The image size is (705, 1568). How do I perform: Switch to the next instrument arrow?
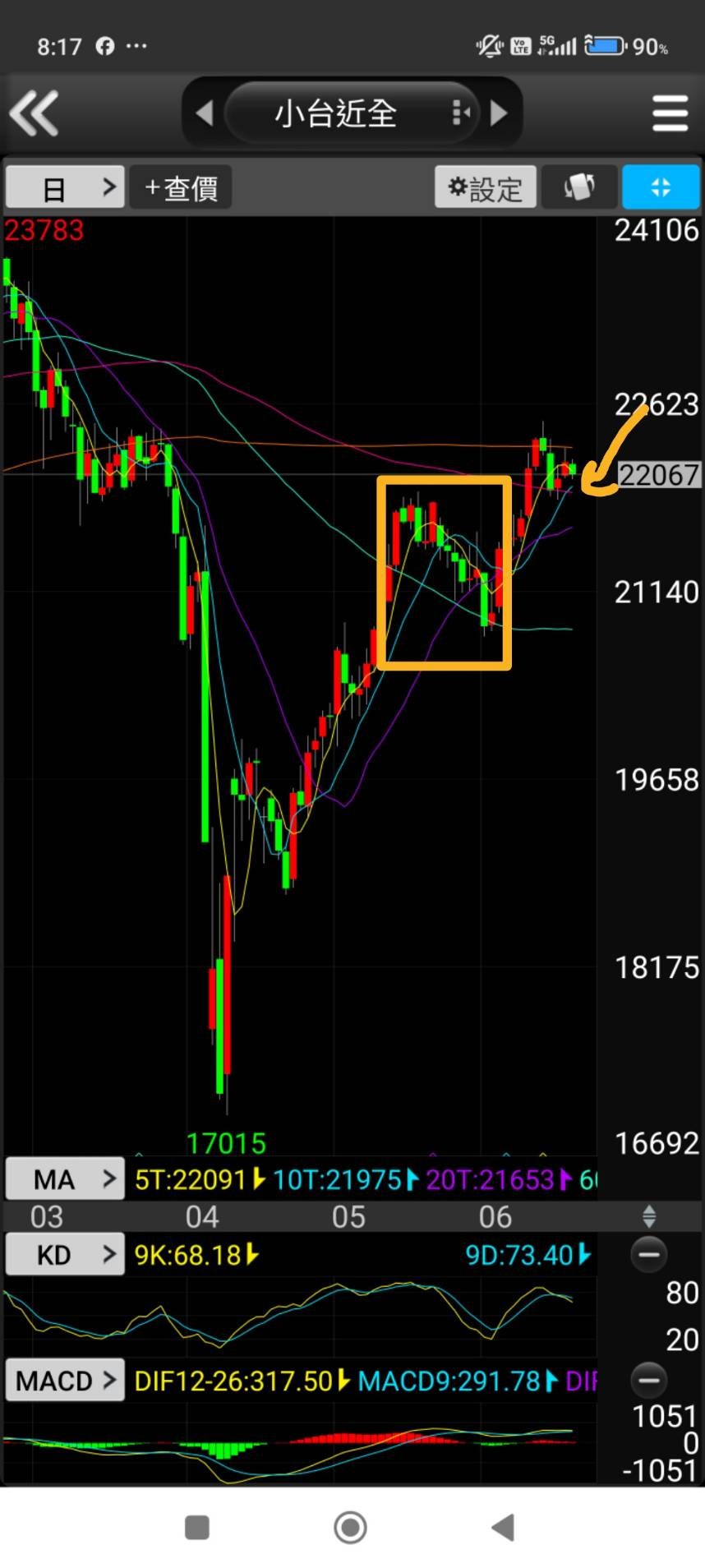499,113
